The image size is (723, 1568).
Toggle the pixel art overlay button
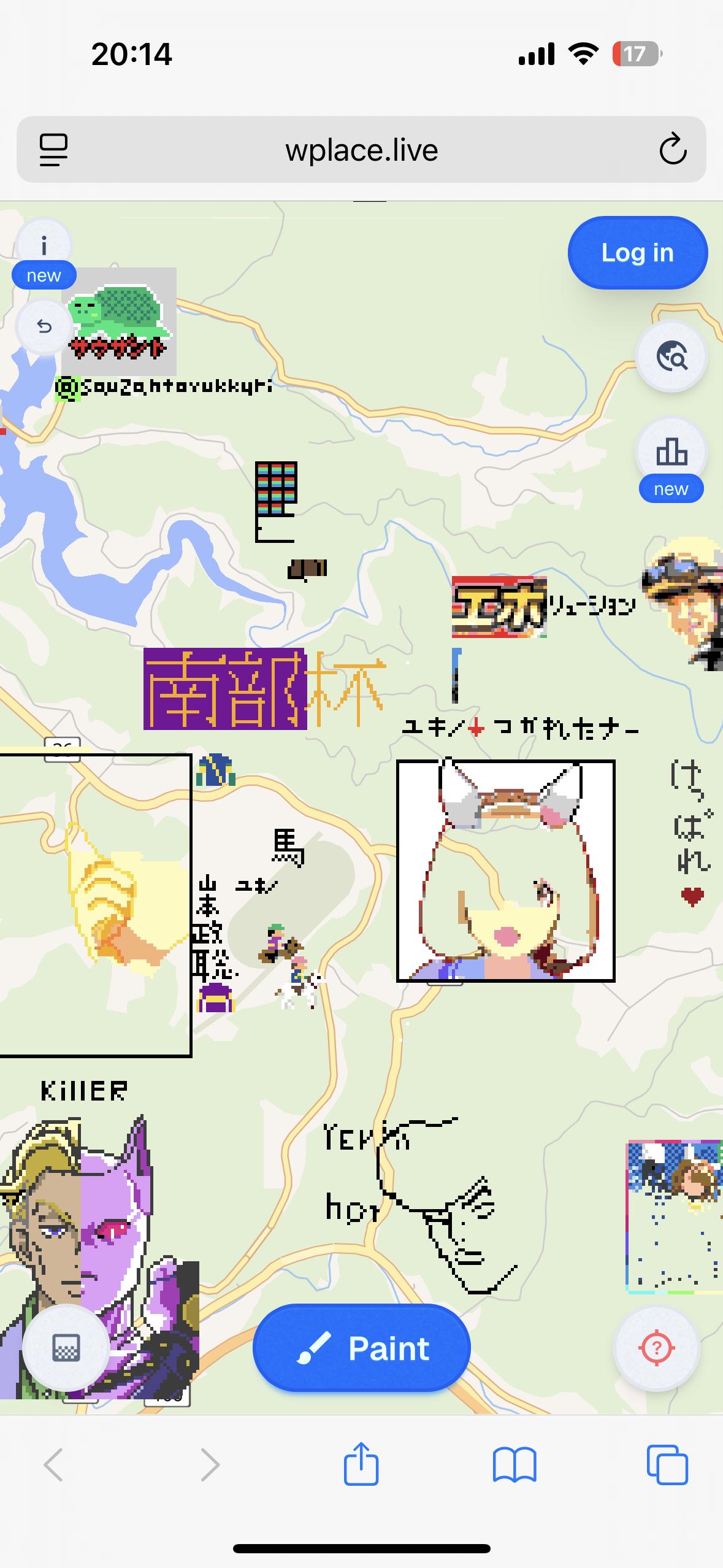coord(66,1348)
